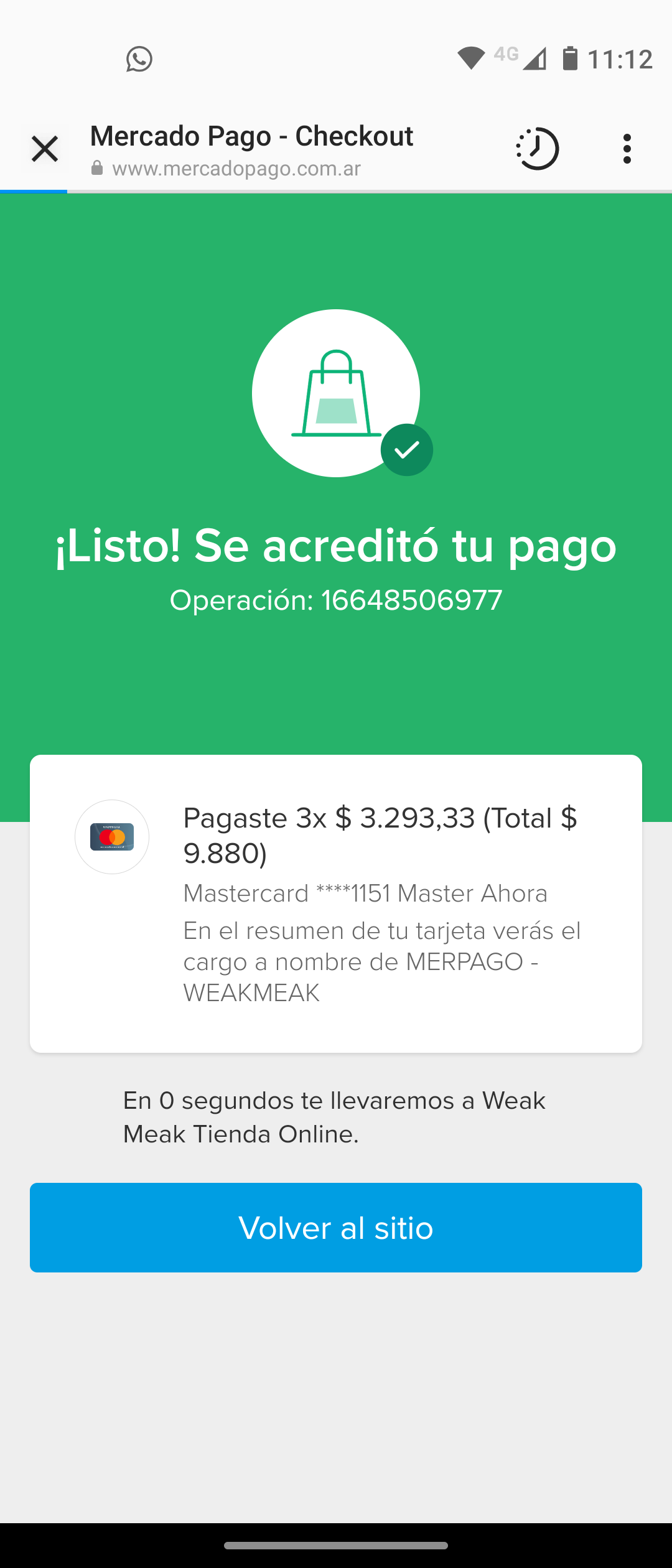Open the browser overflow menu

(627, 149)
